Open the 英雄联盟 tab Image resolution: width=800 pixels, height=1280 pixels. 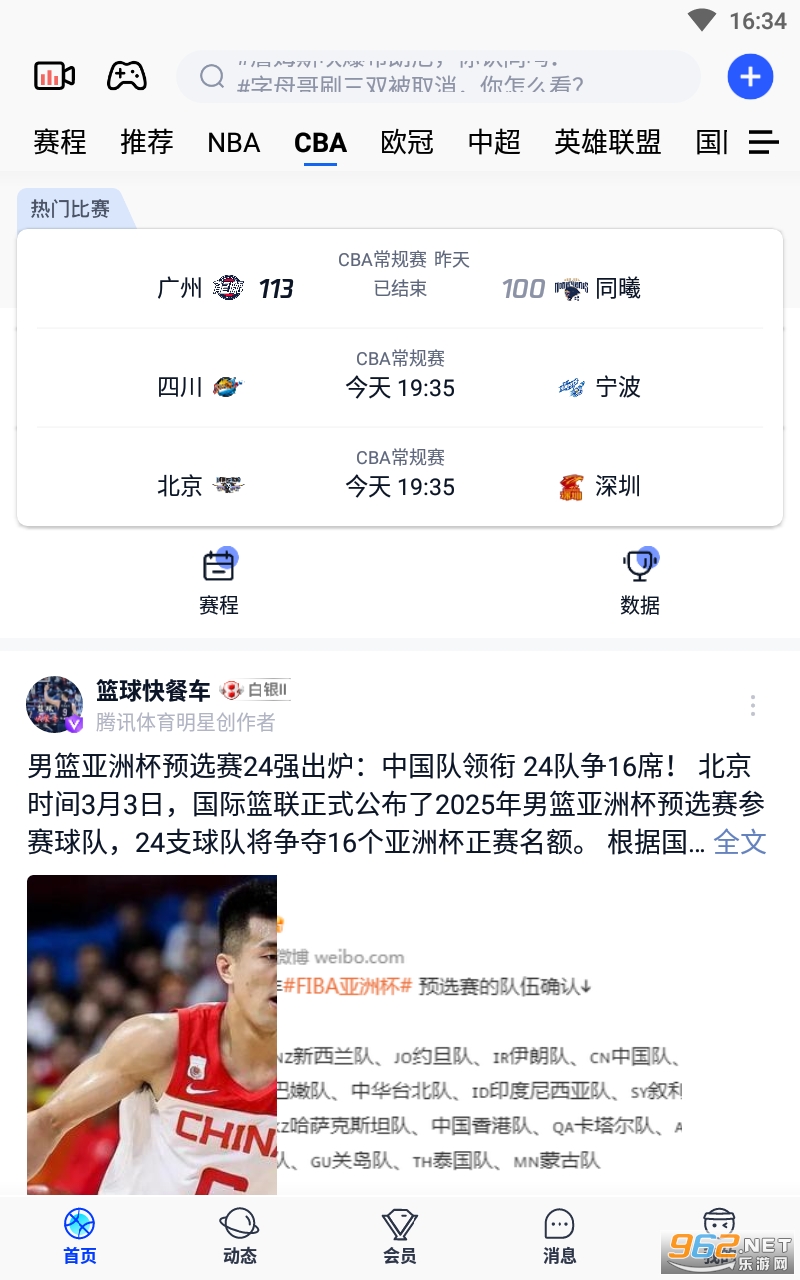point(608,143)
